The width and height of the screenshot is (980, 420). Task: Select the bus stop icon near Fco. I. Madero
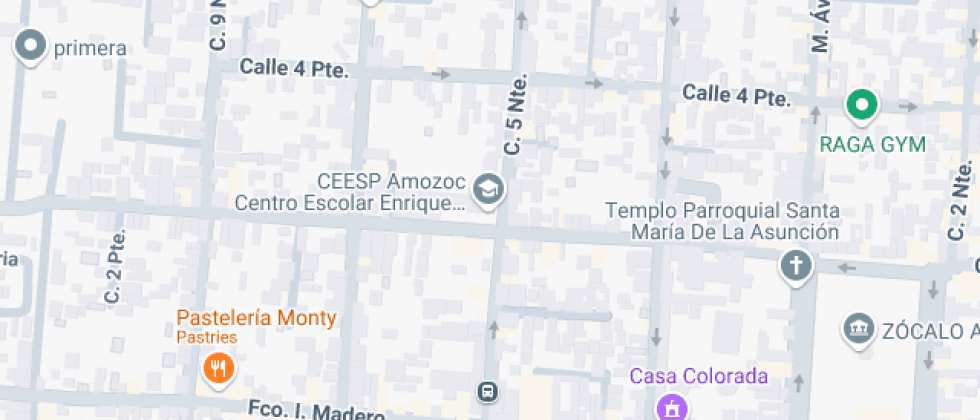click(x=487, y=391)
